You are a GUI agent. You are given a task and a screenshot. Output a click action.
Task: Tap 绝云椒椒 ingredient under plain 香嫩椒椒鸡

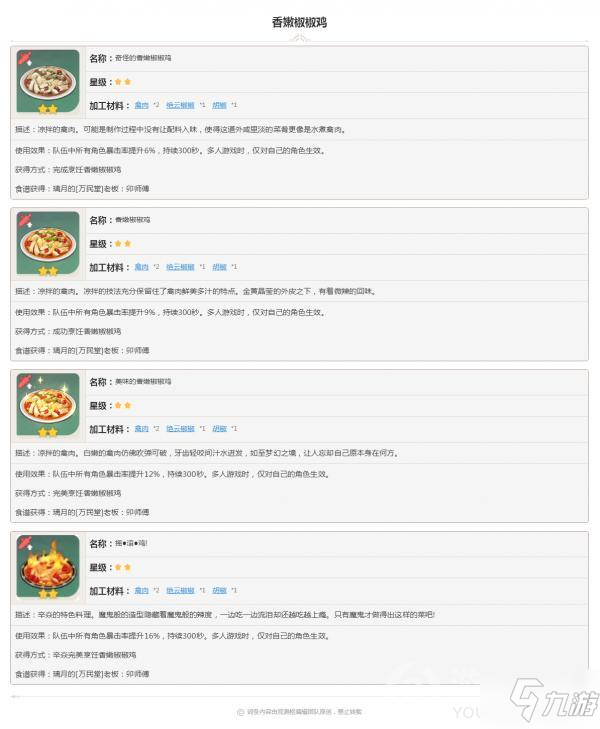click(x=180, y=267)
